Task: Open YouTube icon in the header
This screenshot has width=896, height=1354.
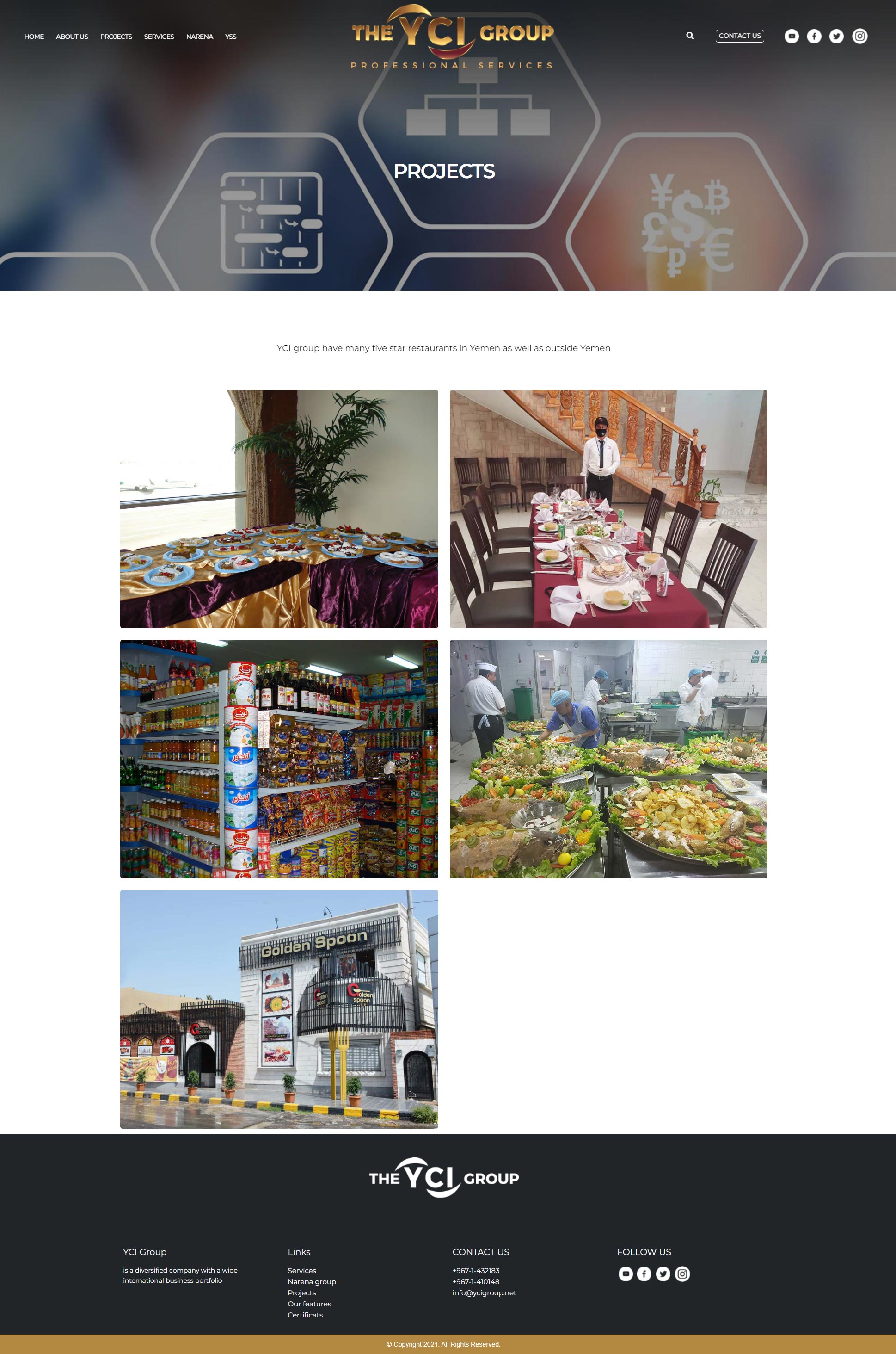Action: pos(792,37)
